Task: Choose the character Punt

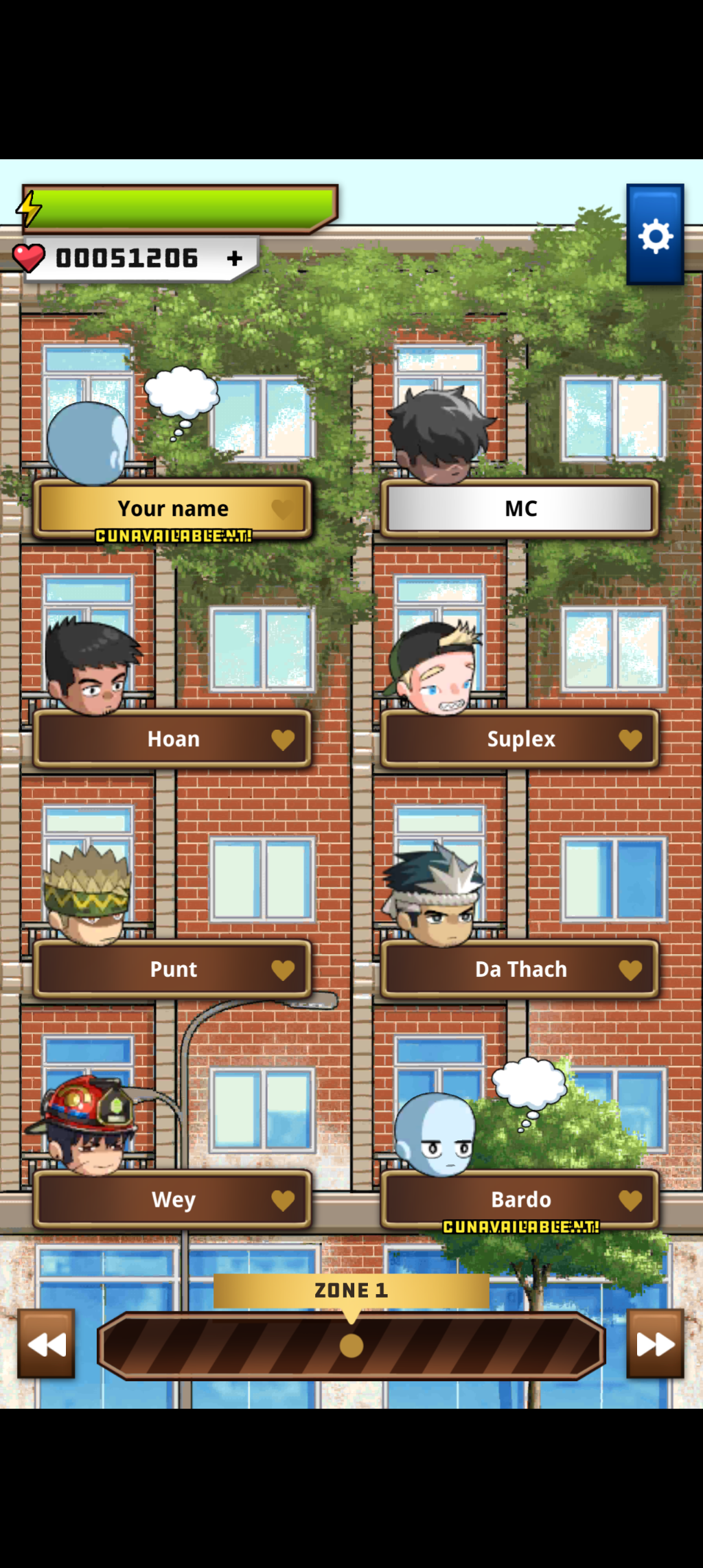Action: click(x=173, y=969)
